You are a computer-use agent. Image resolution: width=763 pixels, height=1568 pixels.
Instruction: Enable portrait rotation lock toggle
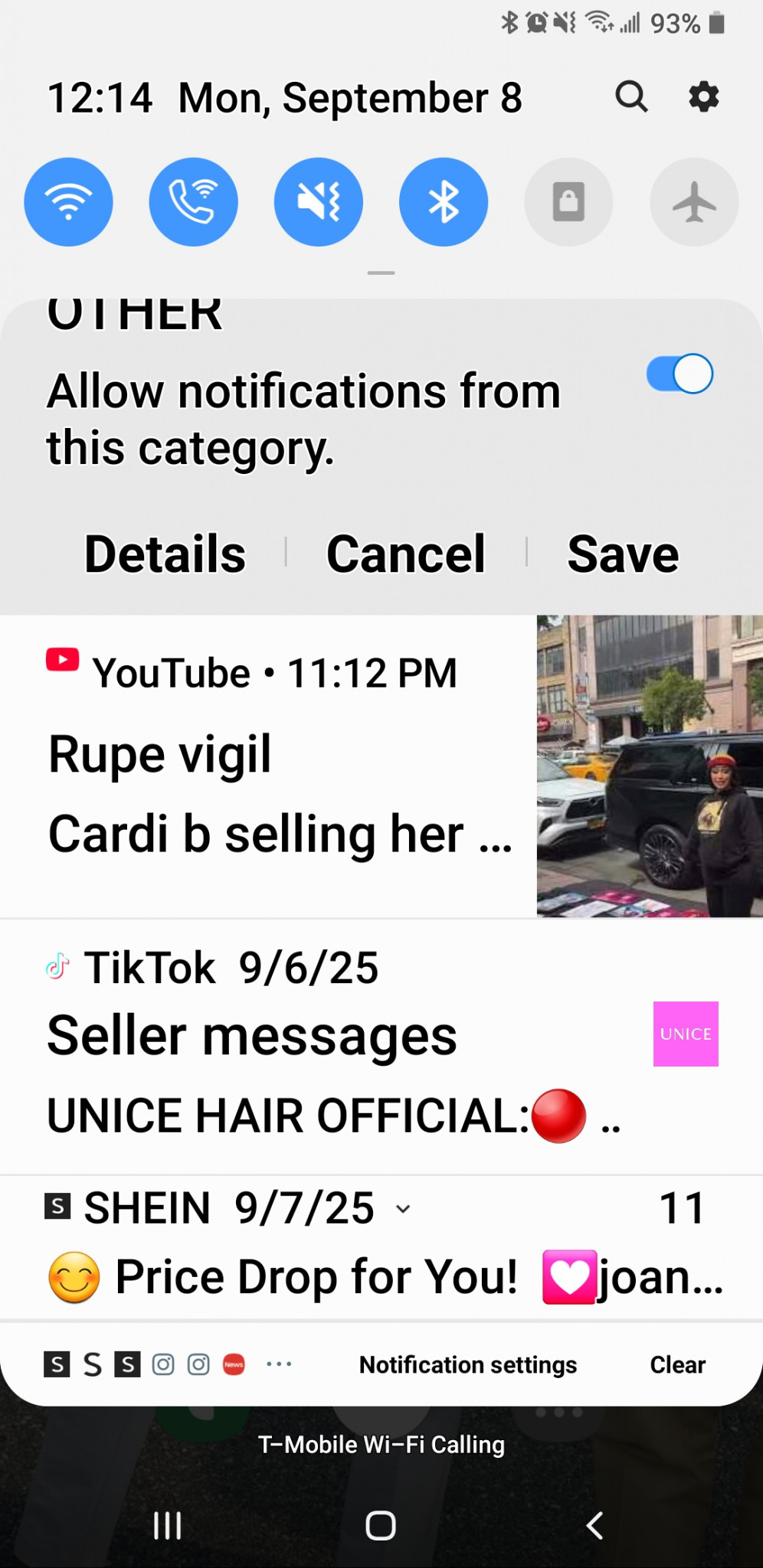click(x=568, y=202)
